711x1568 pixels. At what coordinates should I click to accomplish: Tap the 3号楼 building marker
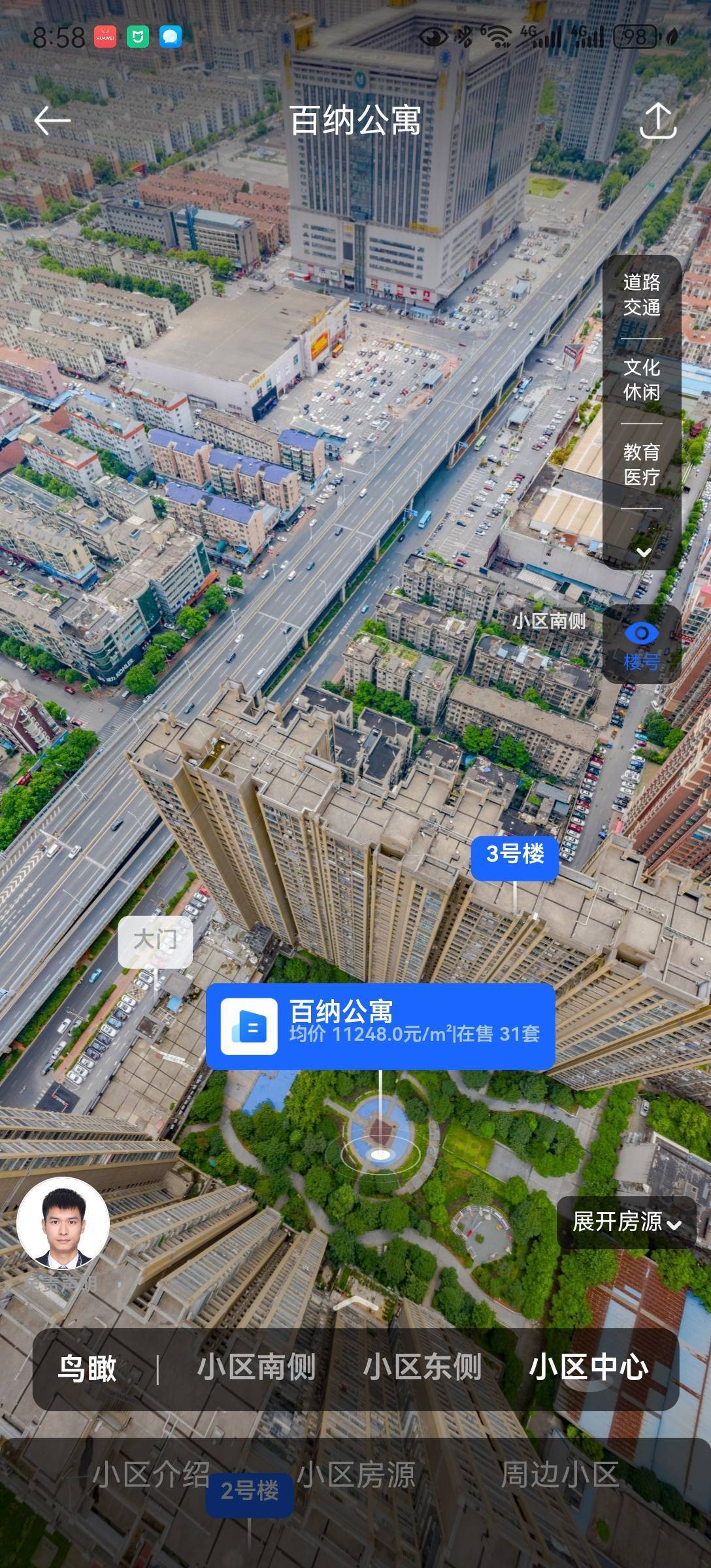click(x=515, y=853)
